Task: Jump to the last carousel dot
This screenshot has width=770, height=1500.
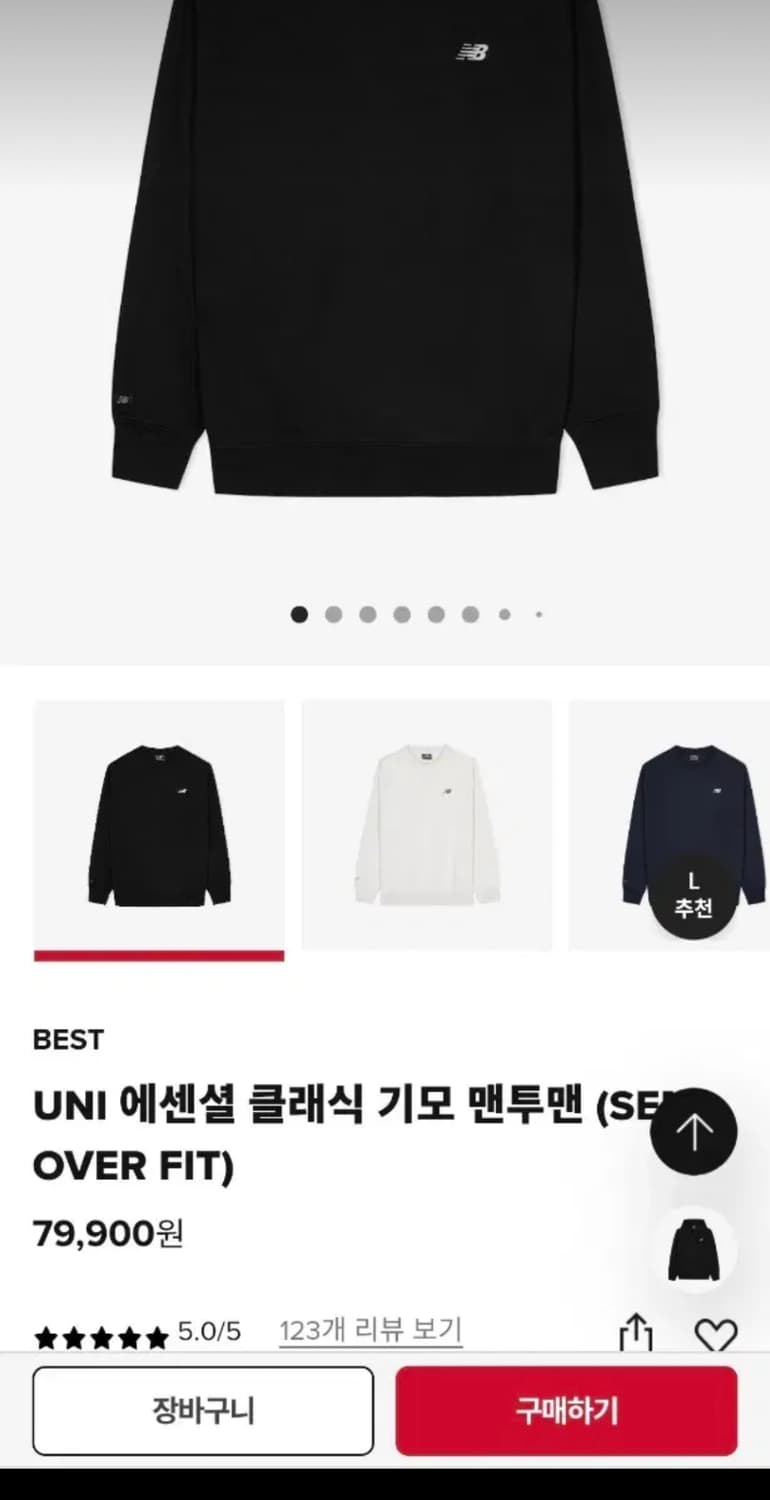Action: [538, 614]
